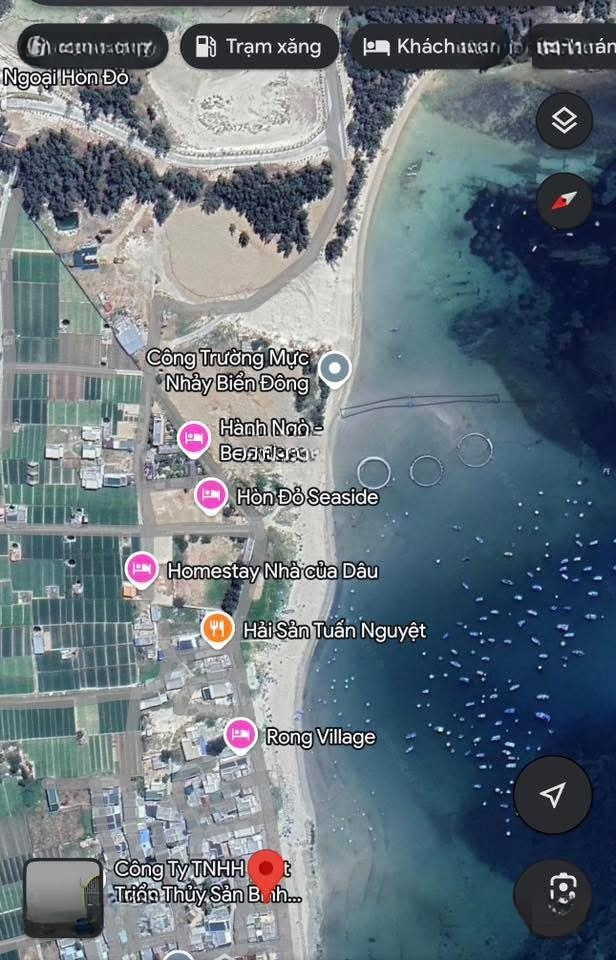Screen dimensions: 616x960
Task: Open Hòn Đỏ Seaside lodging marker
Action: [x=210, y=495]
